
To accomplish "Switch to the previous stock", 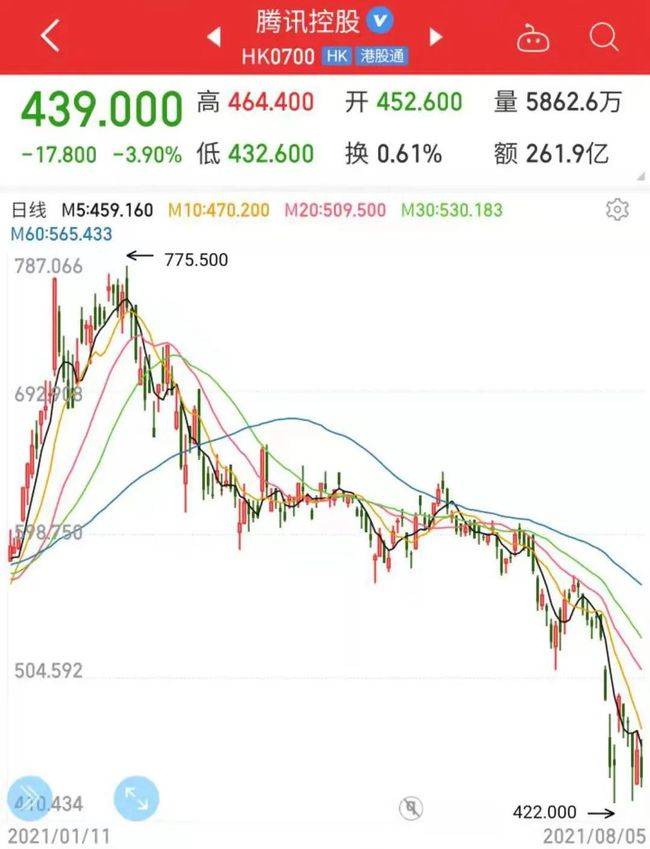I will [213, 37].
